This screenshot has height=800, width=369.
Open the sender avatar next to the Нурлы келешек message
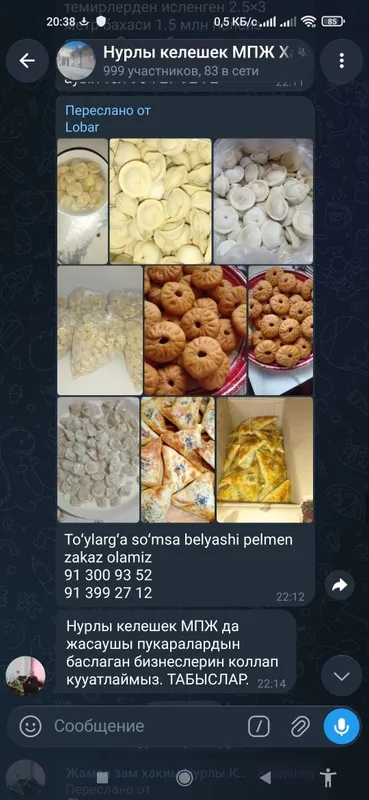[26, 676]
